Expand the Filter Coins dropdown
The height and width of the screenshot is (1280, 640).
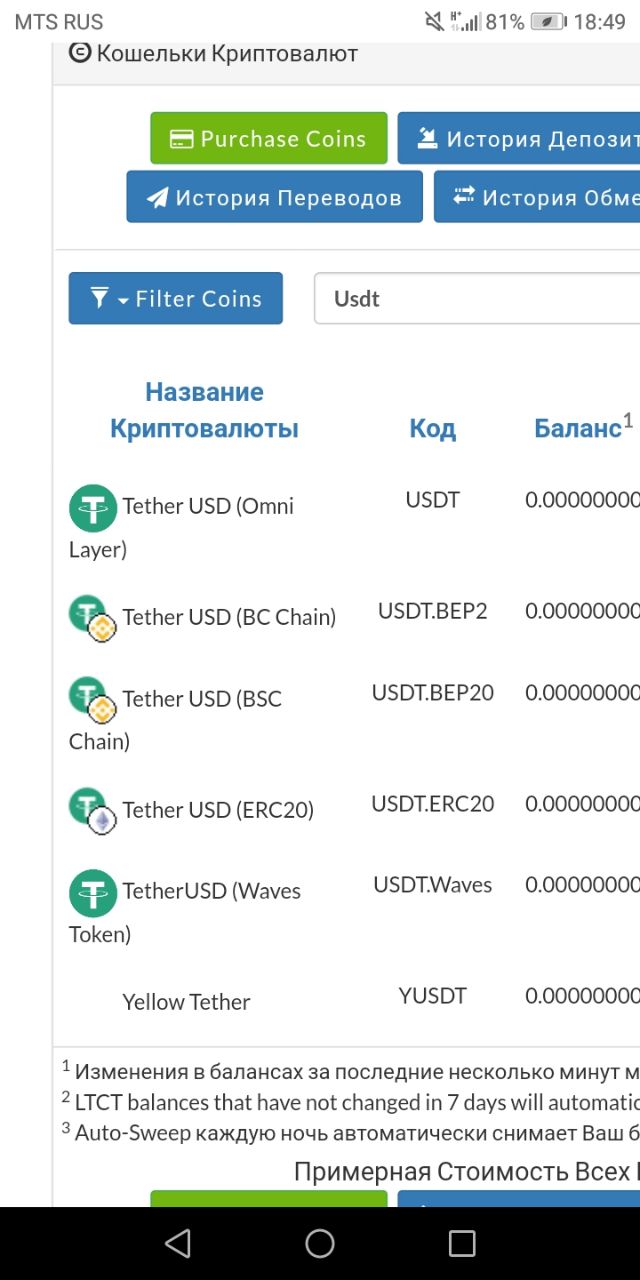pyautogui.click(x=176, y=299)
